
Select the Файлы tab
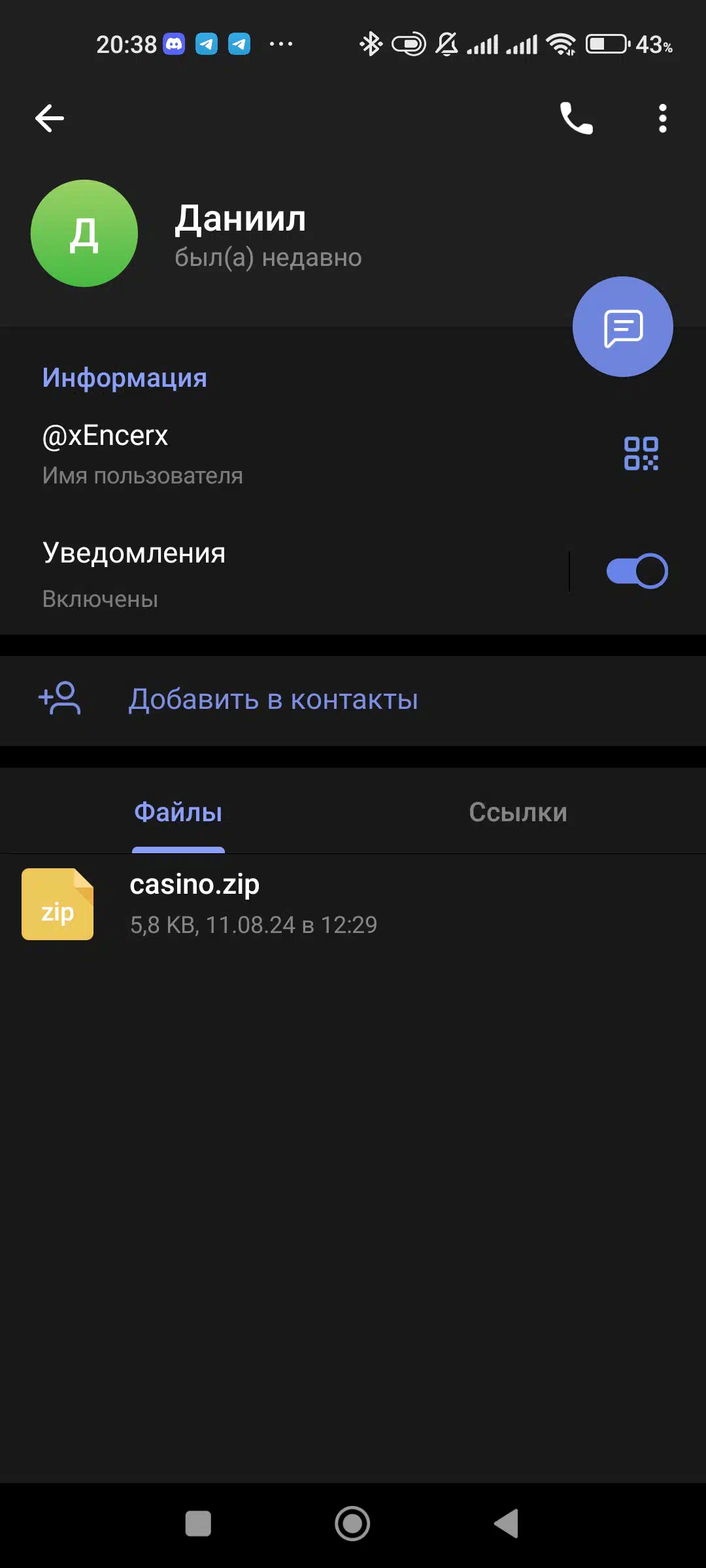(178, 812)
